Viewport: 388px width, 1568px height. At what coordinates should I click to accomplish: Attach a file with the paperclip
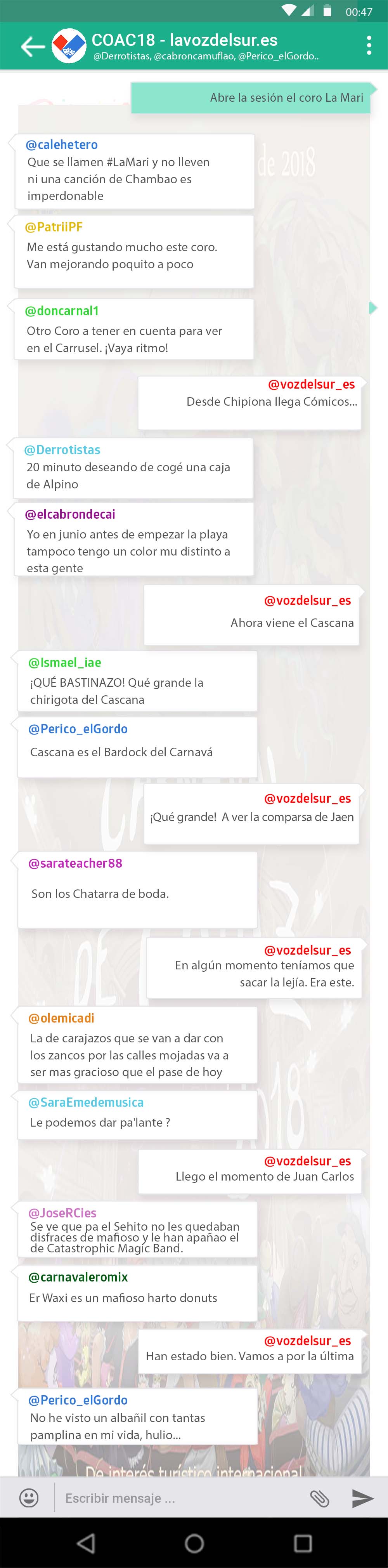tap(319, 1498)
